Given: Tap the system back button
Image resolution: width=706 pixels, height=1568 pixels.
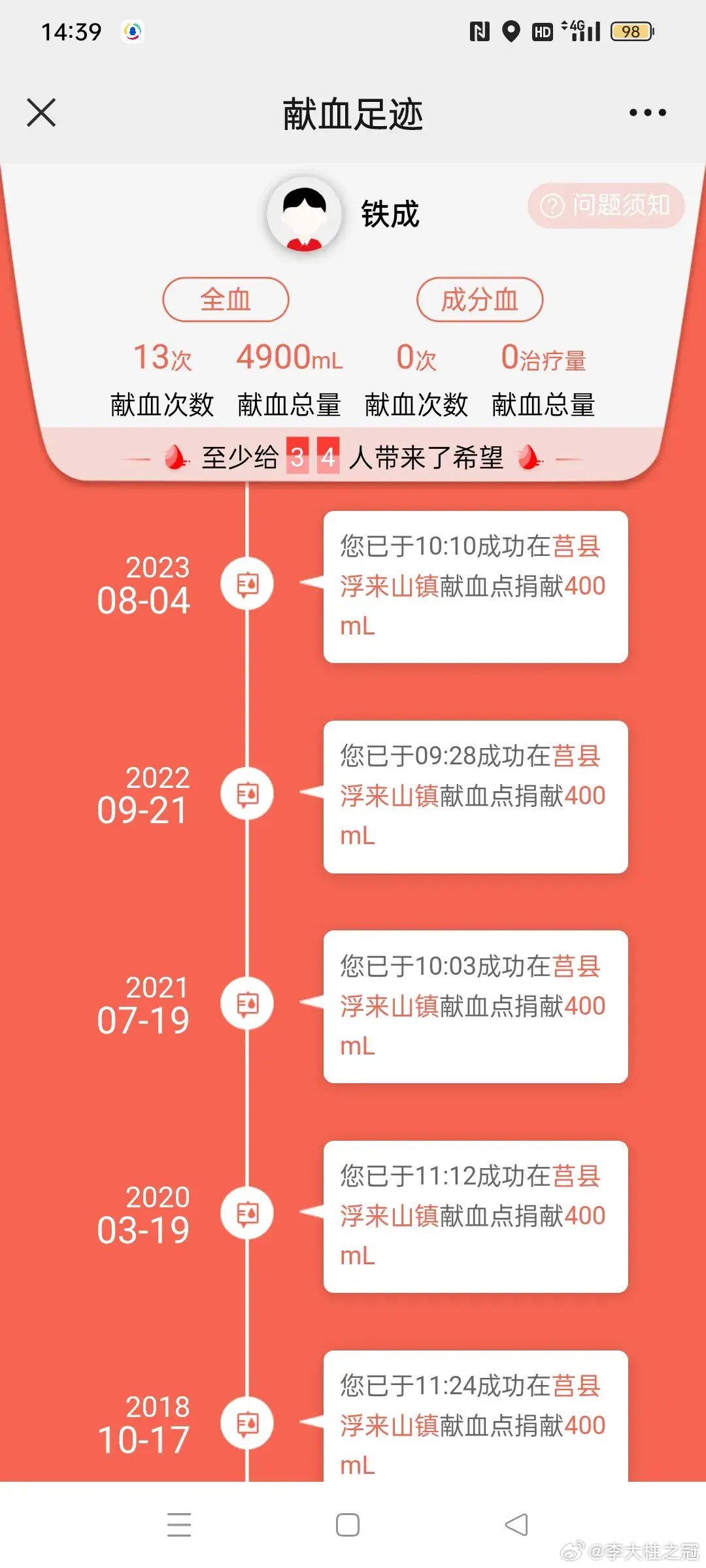Looking at the screenshot, I should point(516,1525).
